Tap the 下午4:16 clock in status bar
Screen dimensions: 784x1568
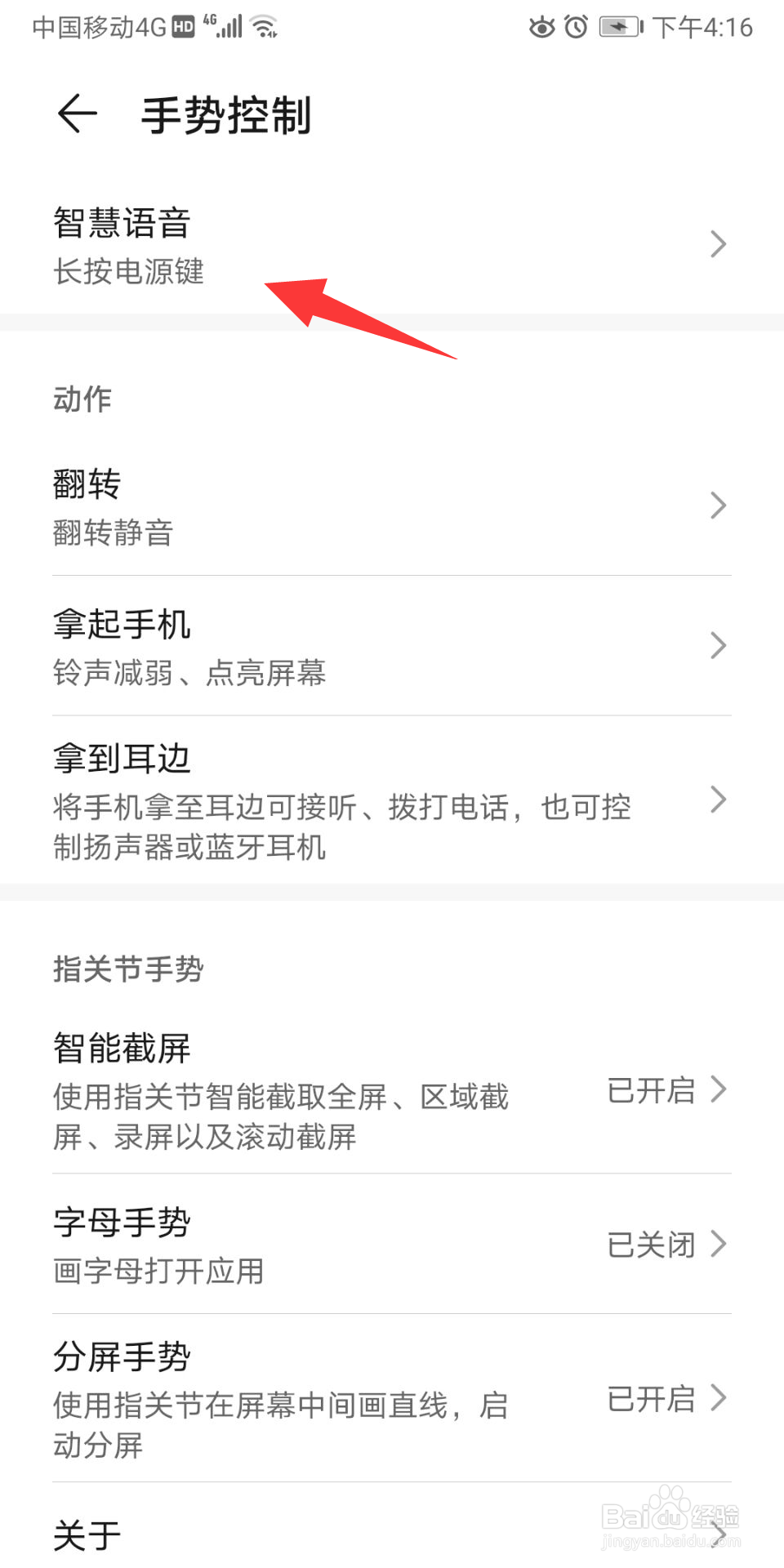(700, 27)
